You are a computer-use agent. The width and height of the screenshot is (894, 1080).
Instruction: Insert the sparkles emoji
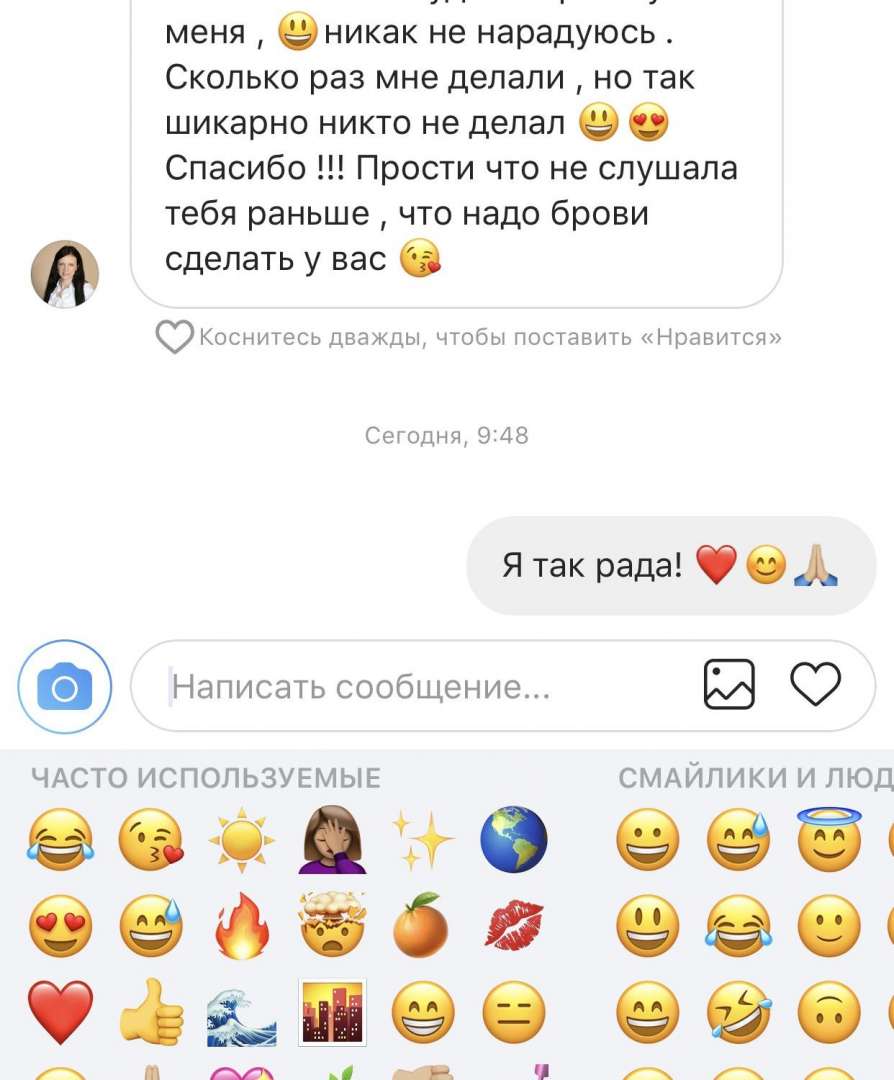[x=423, y=838]
